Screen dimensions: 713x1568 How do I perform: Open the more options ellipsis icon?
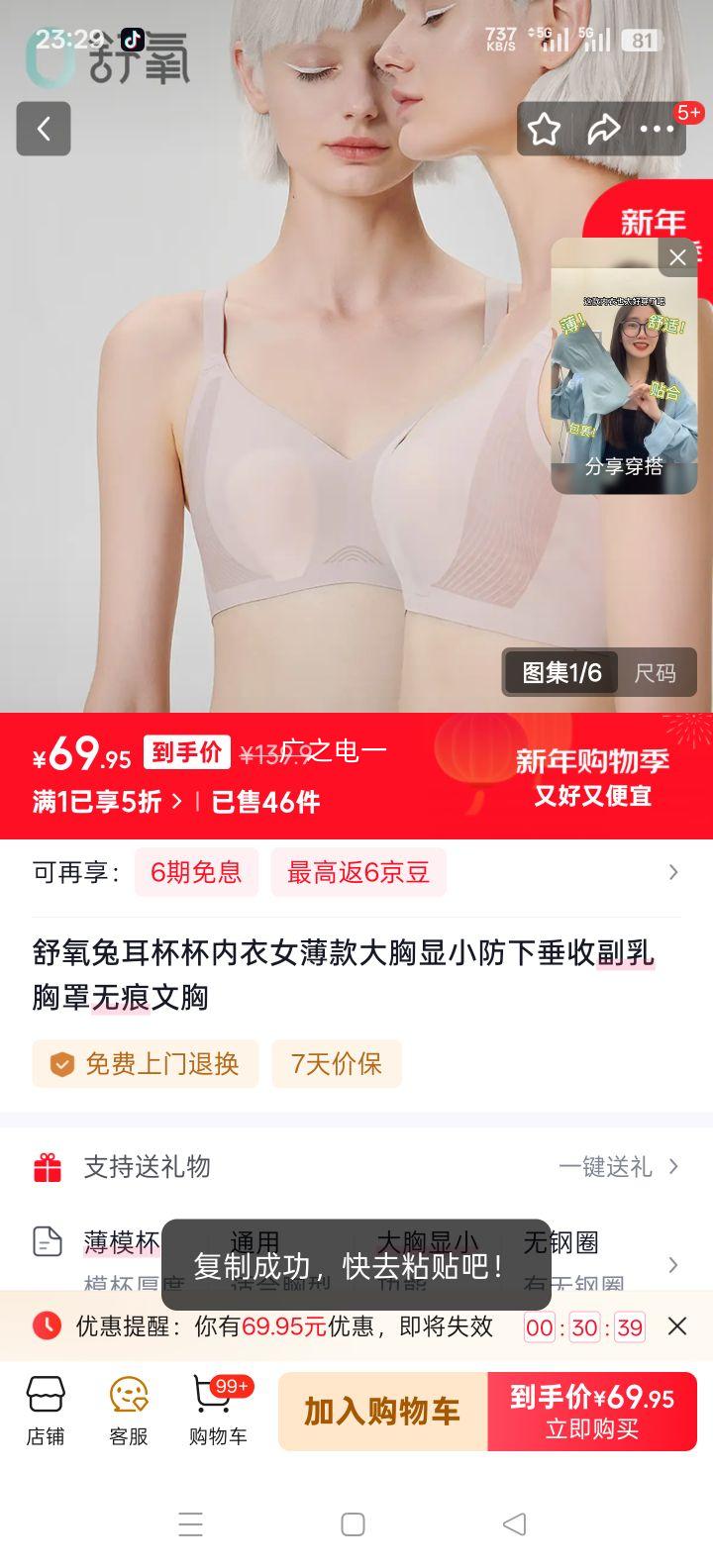click(x=657, y=129)
